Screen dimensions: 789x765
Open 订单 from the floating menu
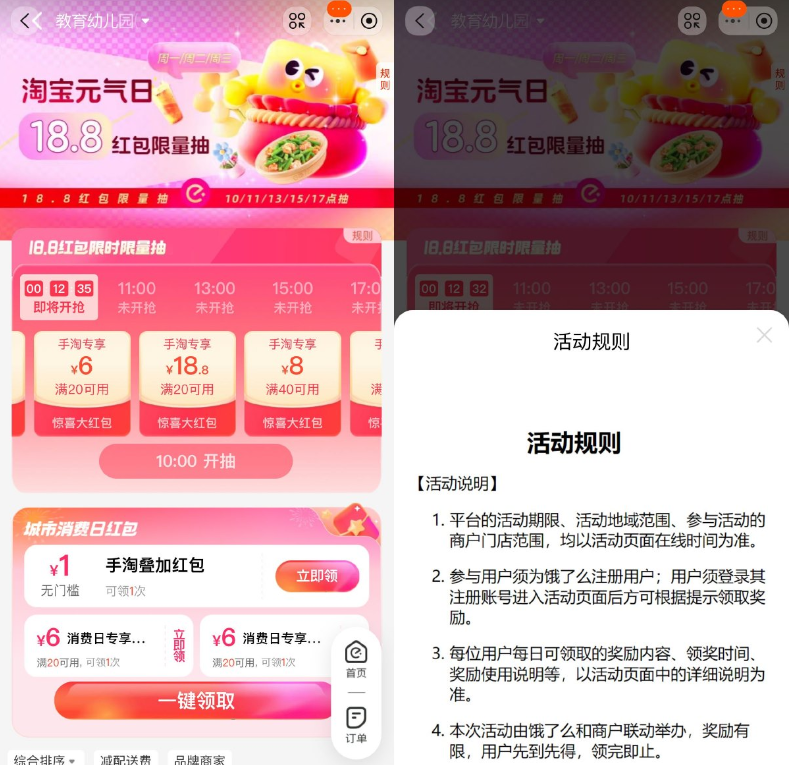[x=356, y=723]
